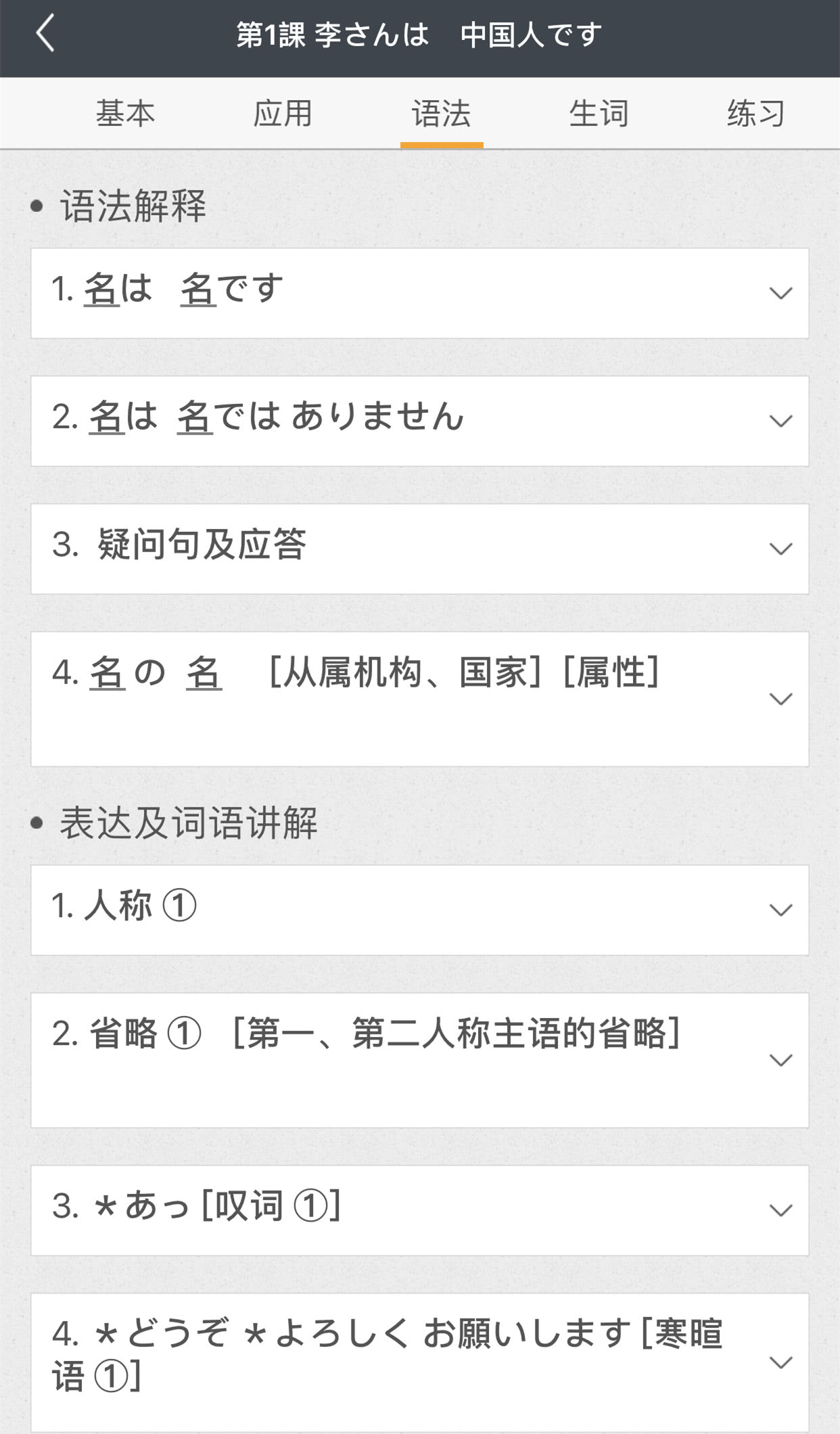Switch to the 应用 tab
840x1434 pixels.
284,113
